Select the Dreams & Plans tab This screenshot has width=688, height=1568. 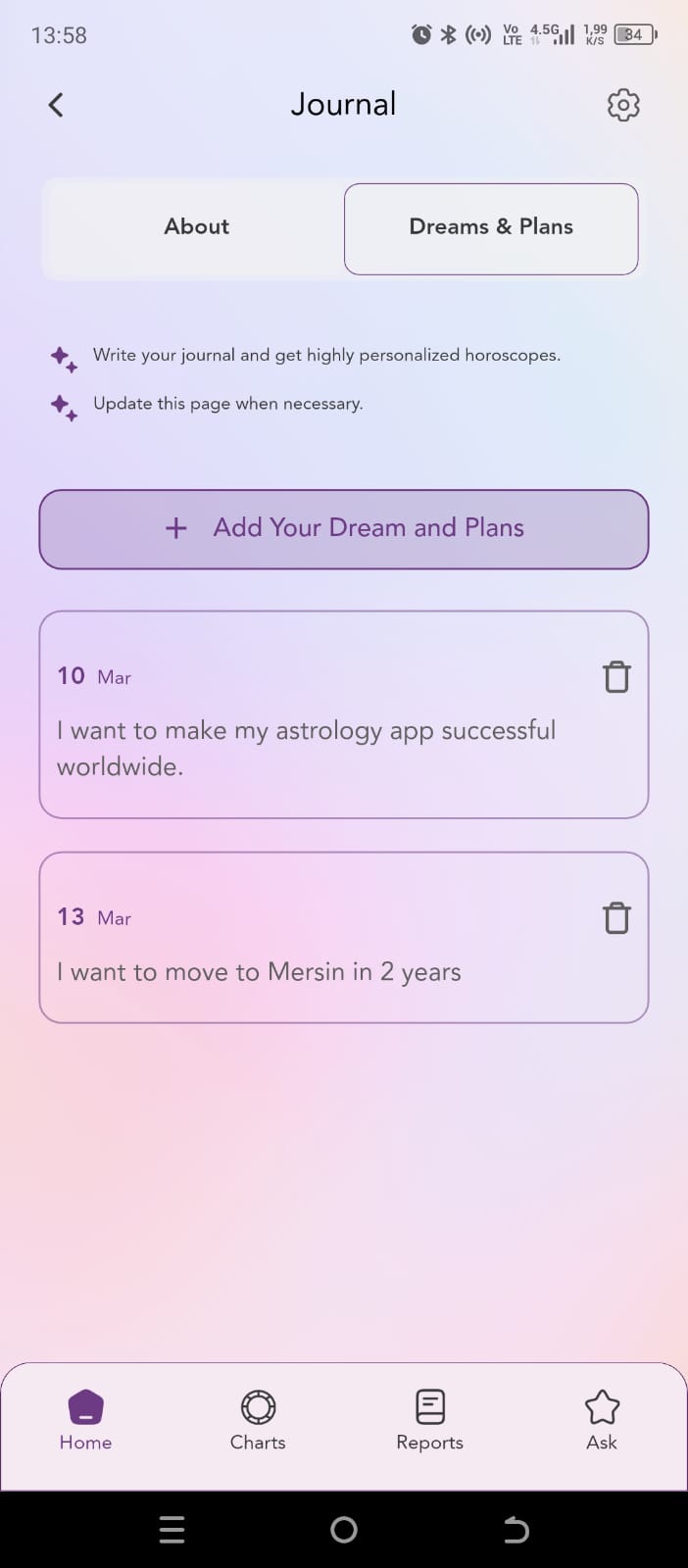(491, 227)
